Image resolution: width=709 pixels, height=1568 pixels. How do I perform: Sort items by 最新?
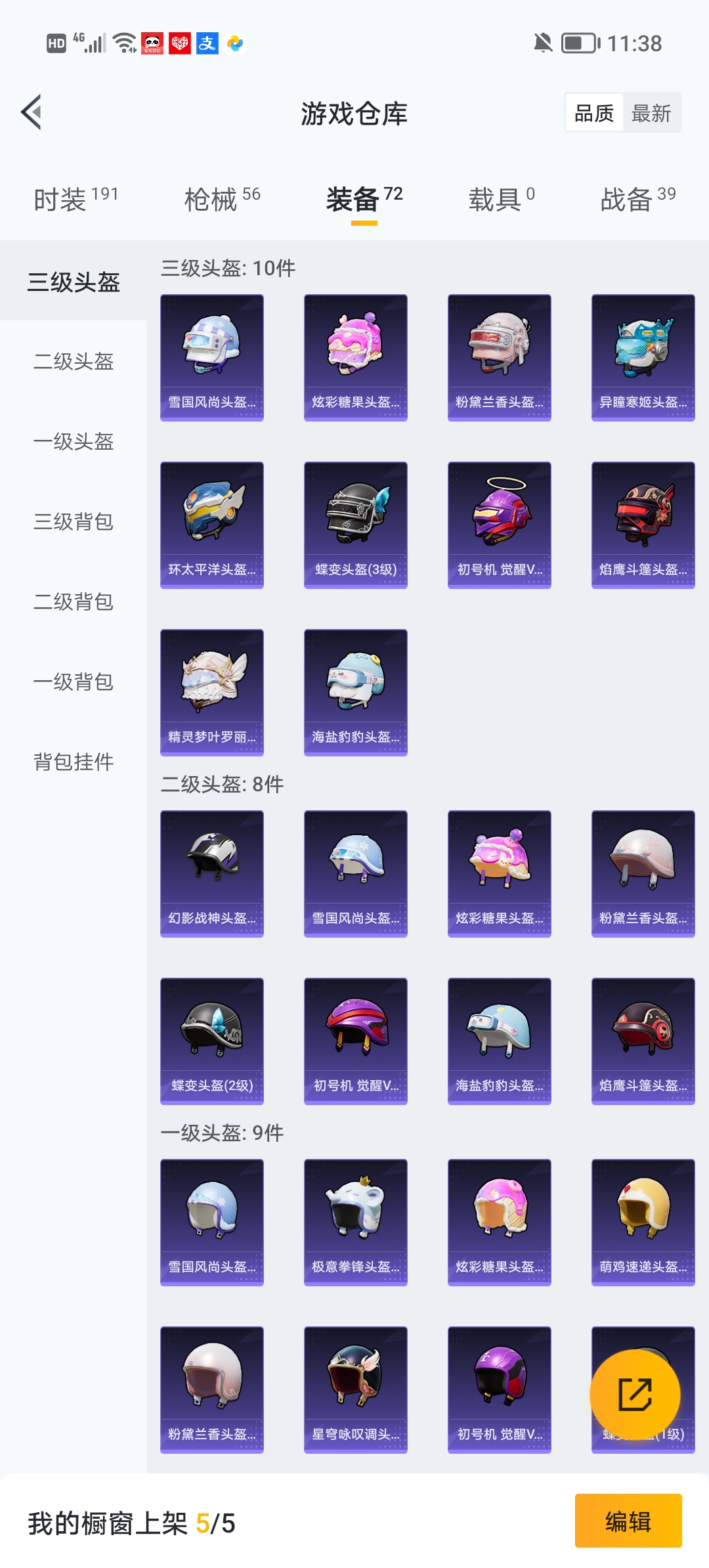tap(651, 113)
